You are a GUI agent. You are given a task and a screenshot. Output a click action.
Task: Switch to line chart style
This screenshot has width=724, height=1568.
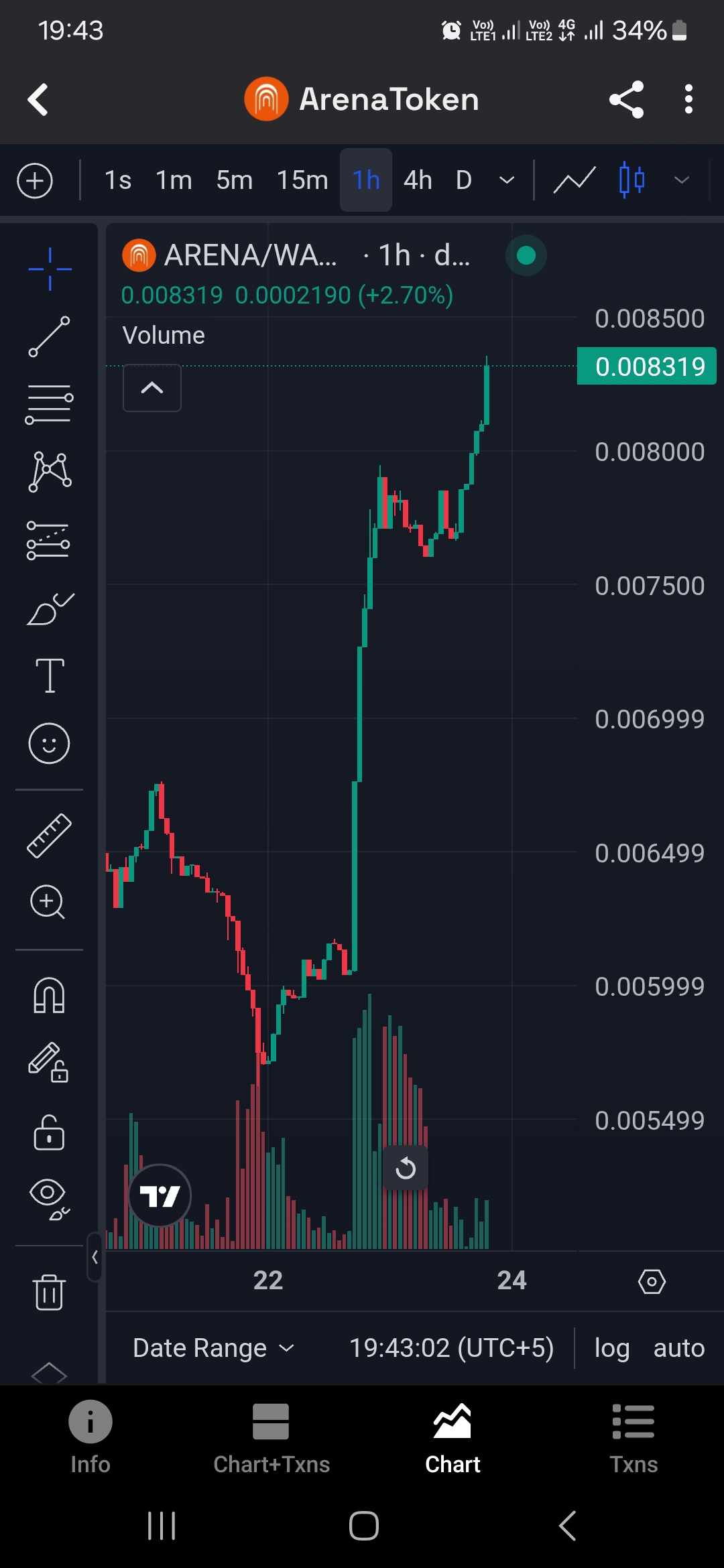(574, 180)
